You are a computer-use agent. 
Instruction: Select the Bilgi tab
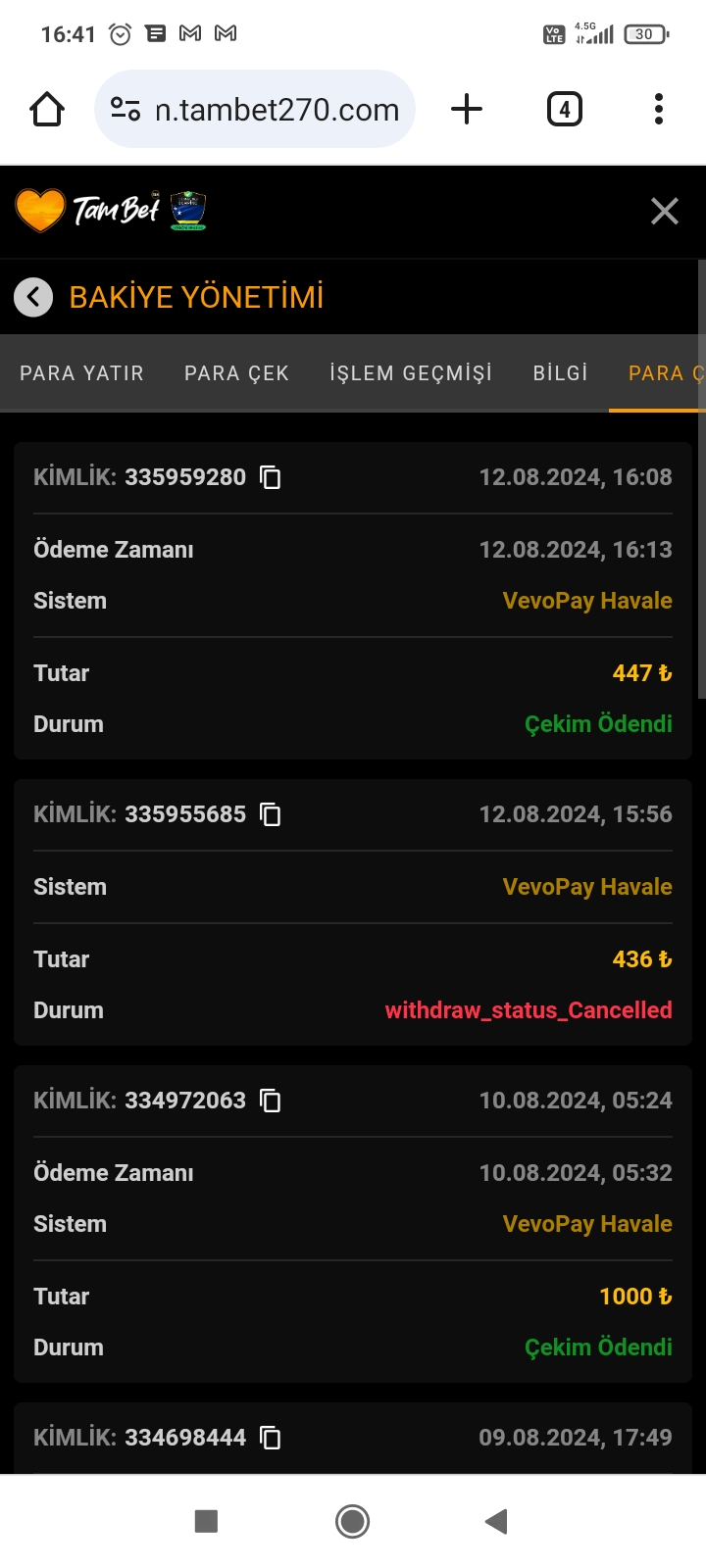pos(560,373)
